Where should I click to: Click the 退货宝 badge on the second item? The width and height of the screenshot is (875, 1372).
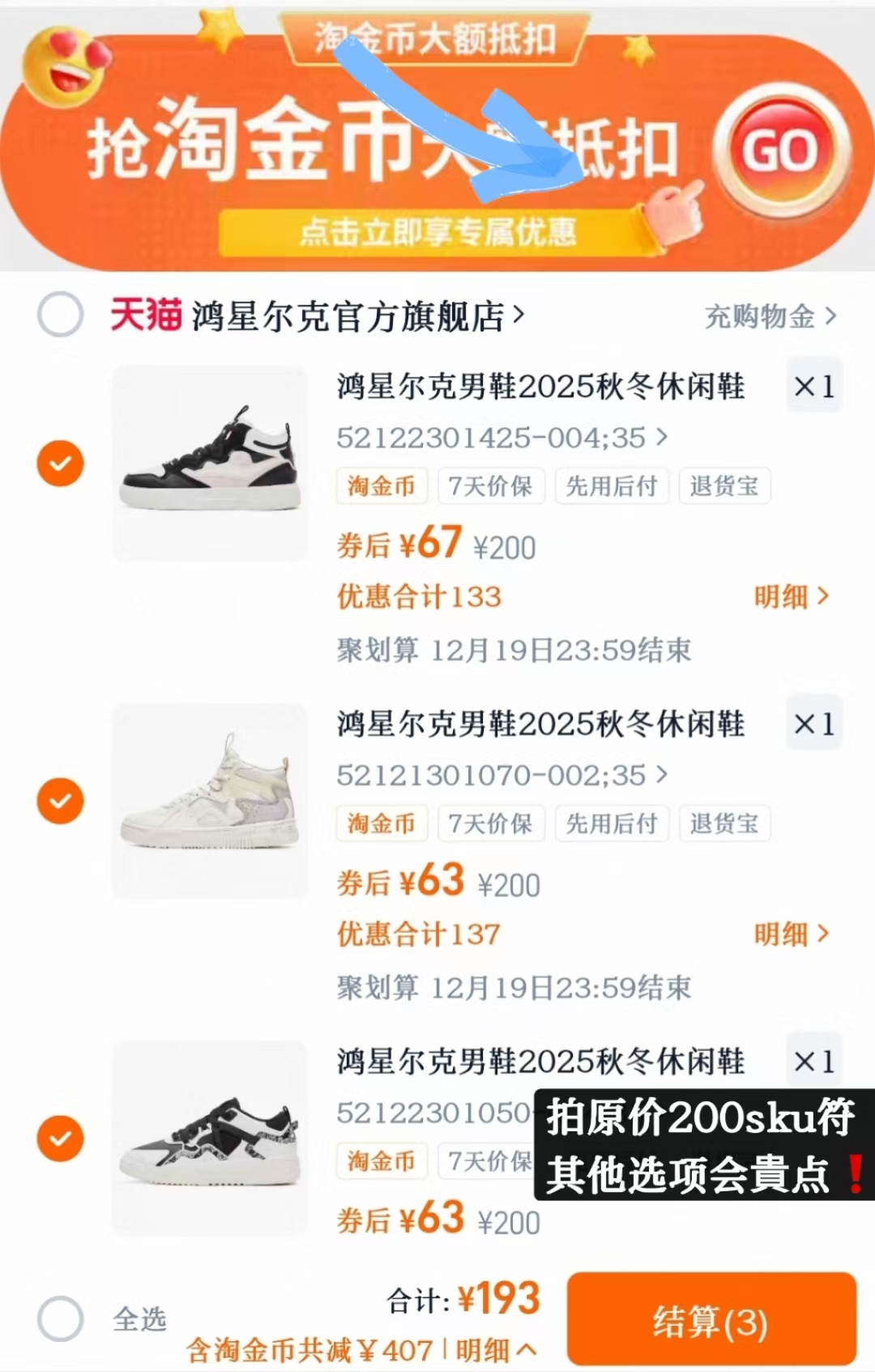(x=725, y=823)
